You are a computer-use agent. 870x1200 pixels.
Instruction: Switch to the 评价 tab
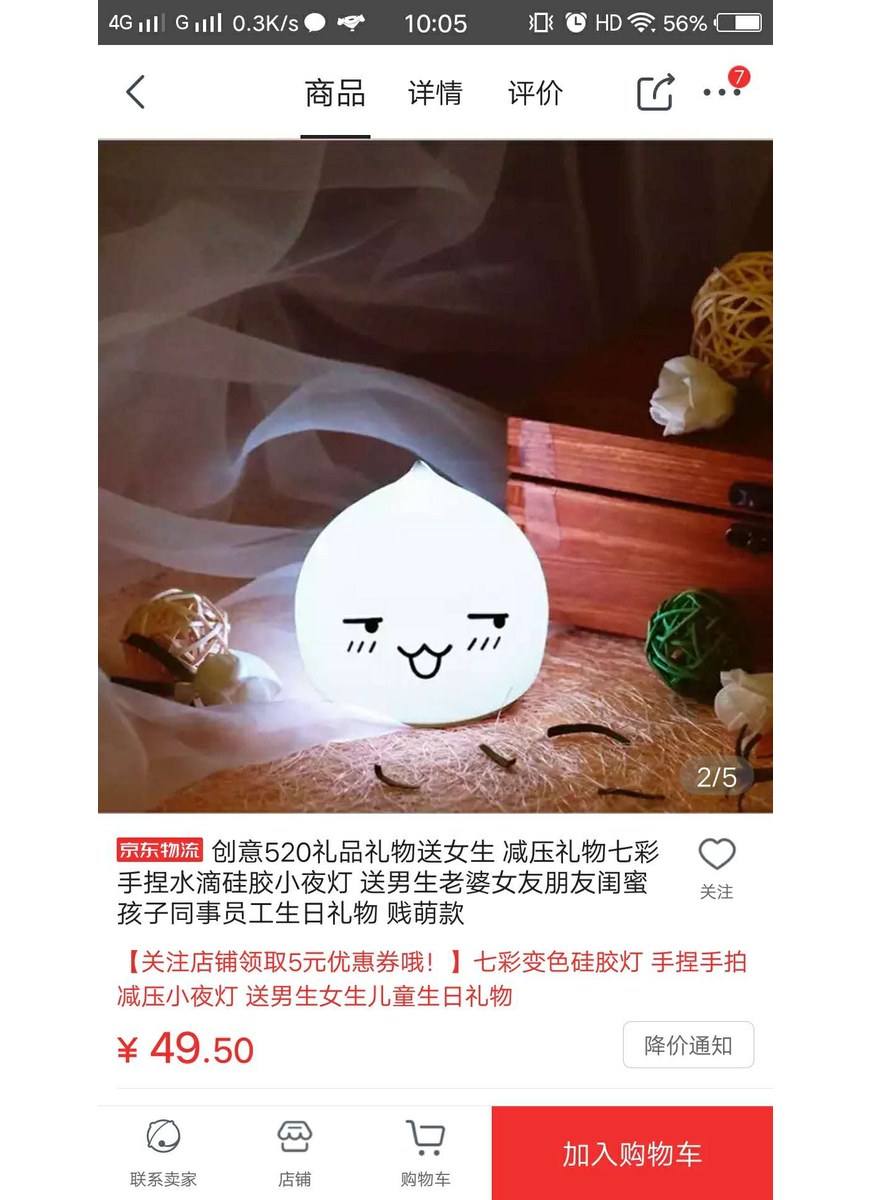click(535, 94)
